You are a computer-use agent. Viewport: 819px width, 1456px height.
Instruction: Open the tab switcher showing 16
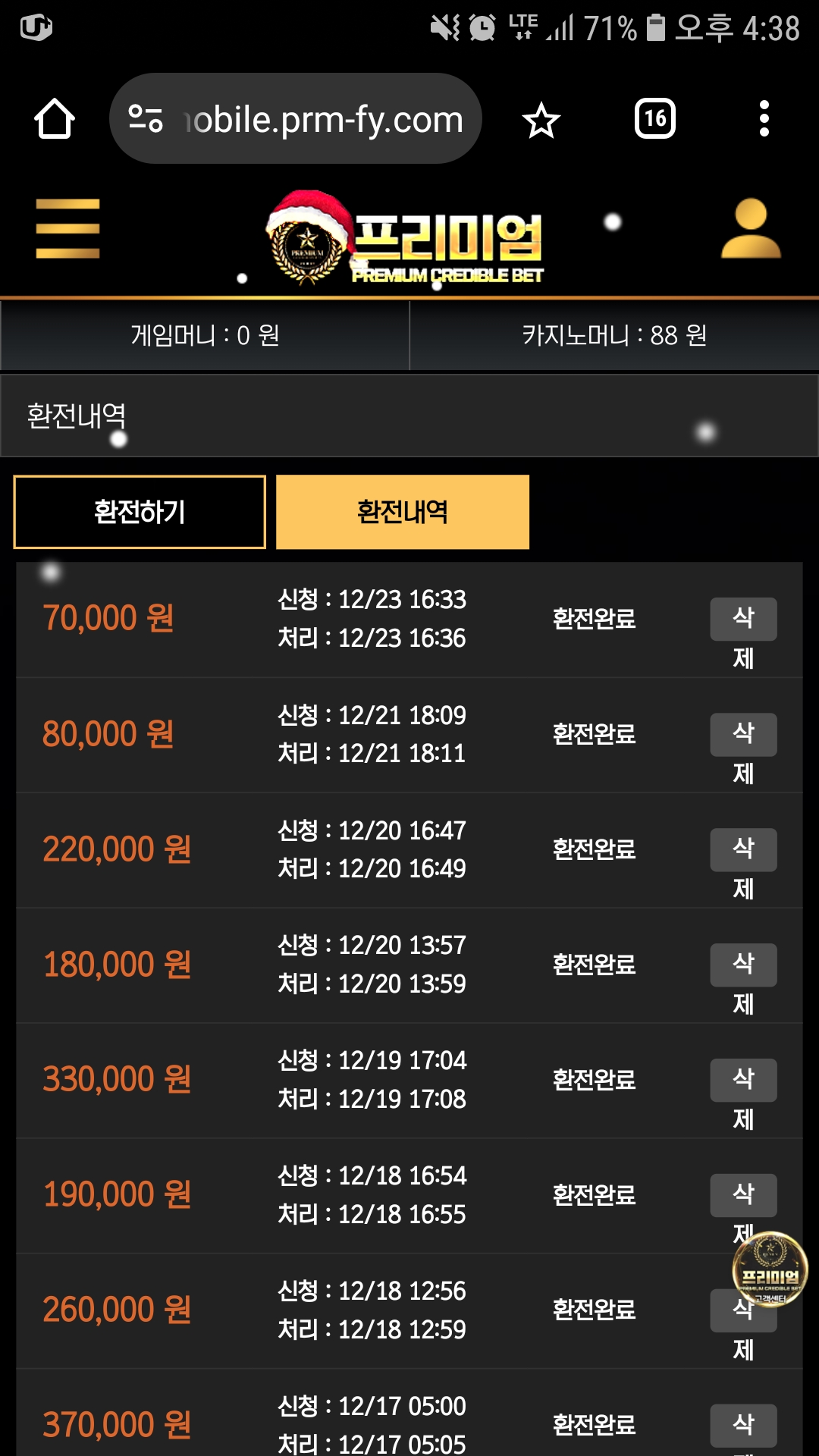coord(655,118)
